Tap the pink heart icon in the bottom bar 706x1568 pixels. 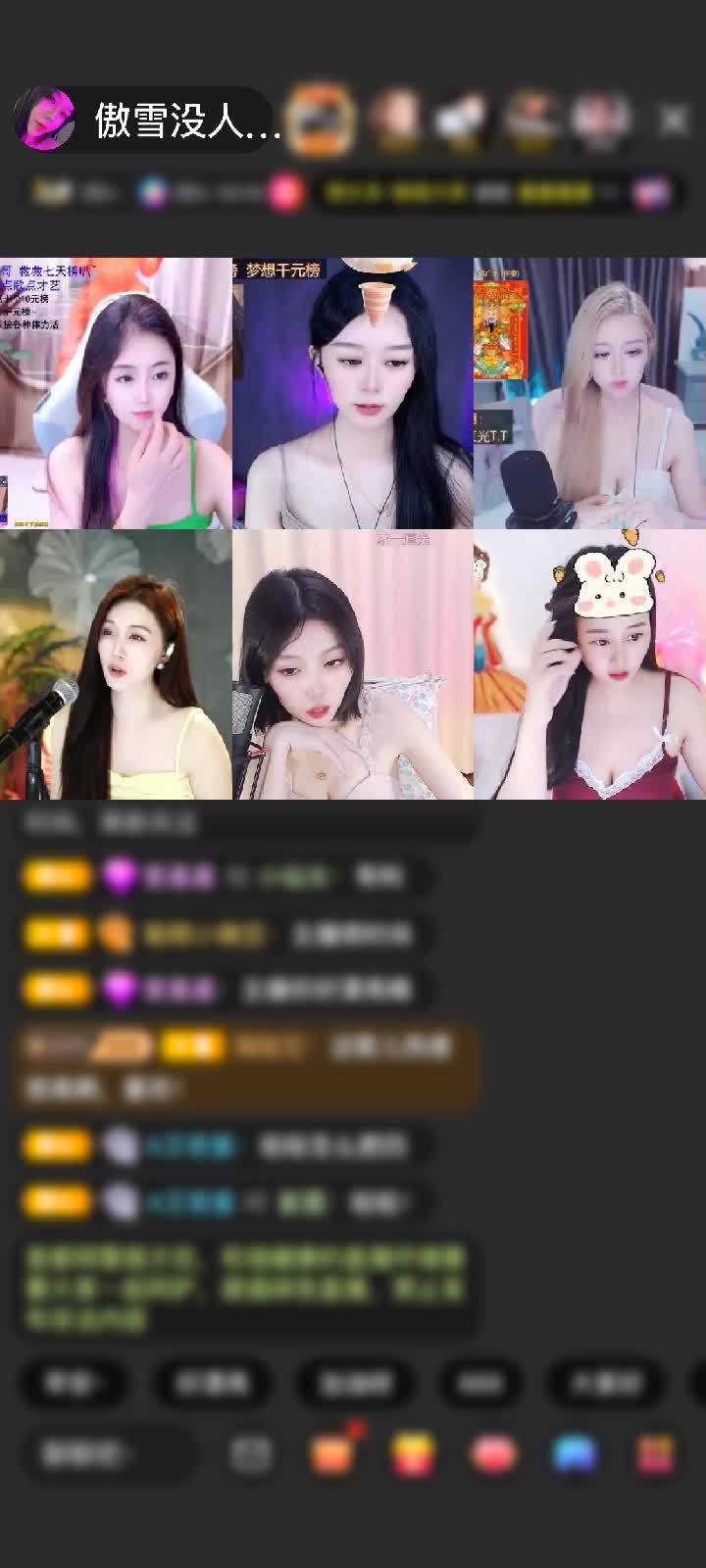pyautogui.click(x=493, y=1453)
